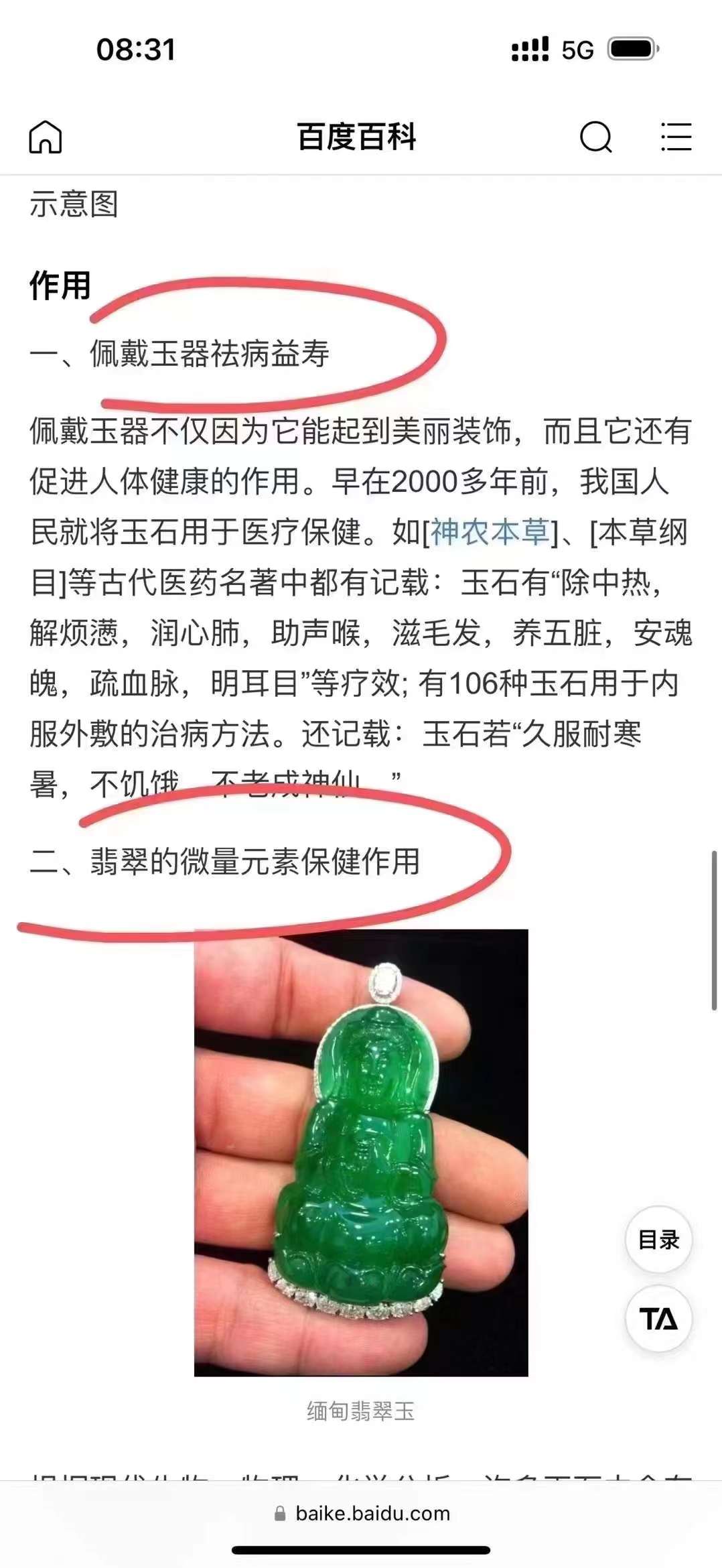The width and height of the screenshot is (722, 1568).
Task: Tap the baike.baidu.com address bar
Action: (362, 1513)
